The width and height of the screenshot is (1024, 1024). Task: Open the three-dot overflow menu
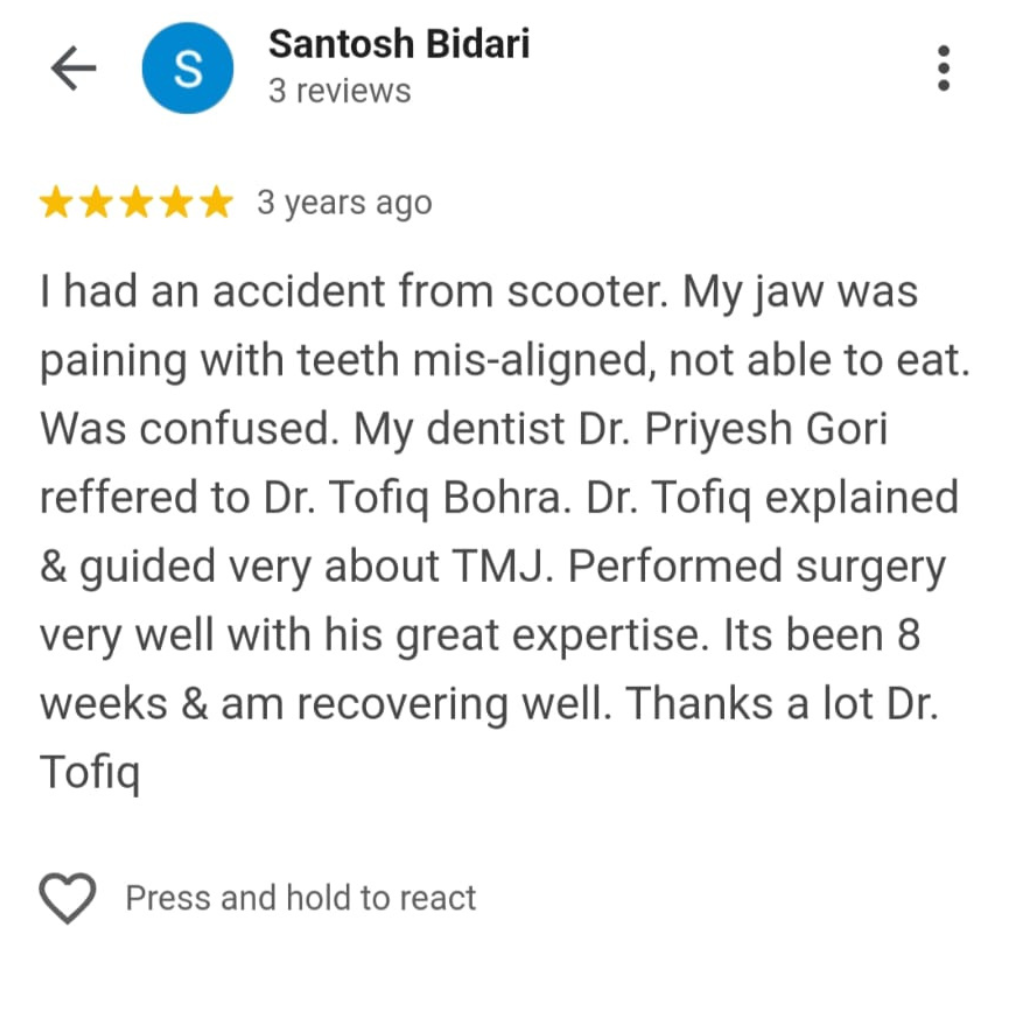[942, 69]
